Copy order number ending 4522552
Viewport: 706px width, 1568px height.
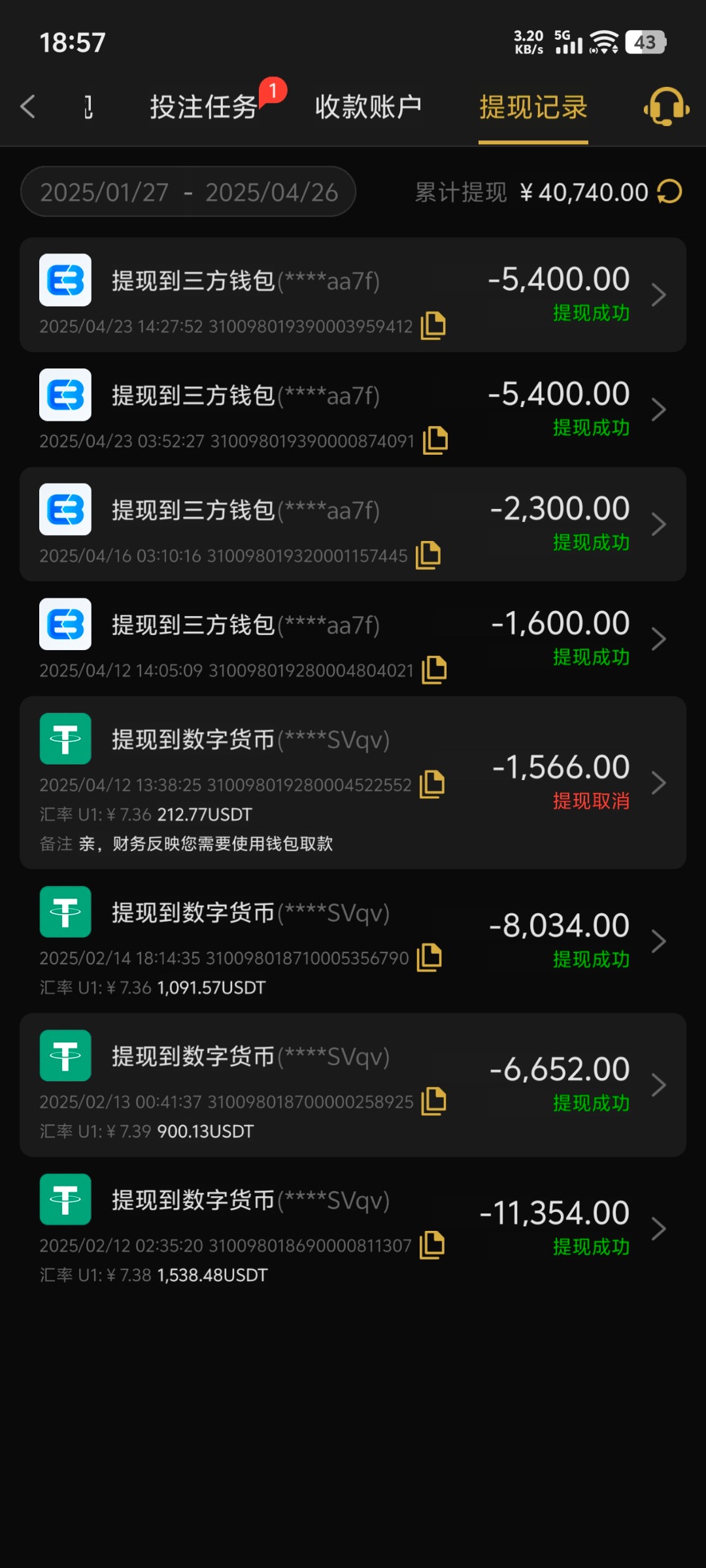point(432,784)
